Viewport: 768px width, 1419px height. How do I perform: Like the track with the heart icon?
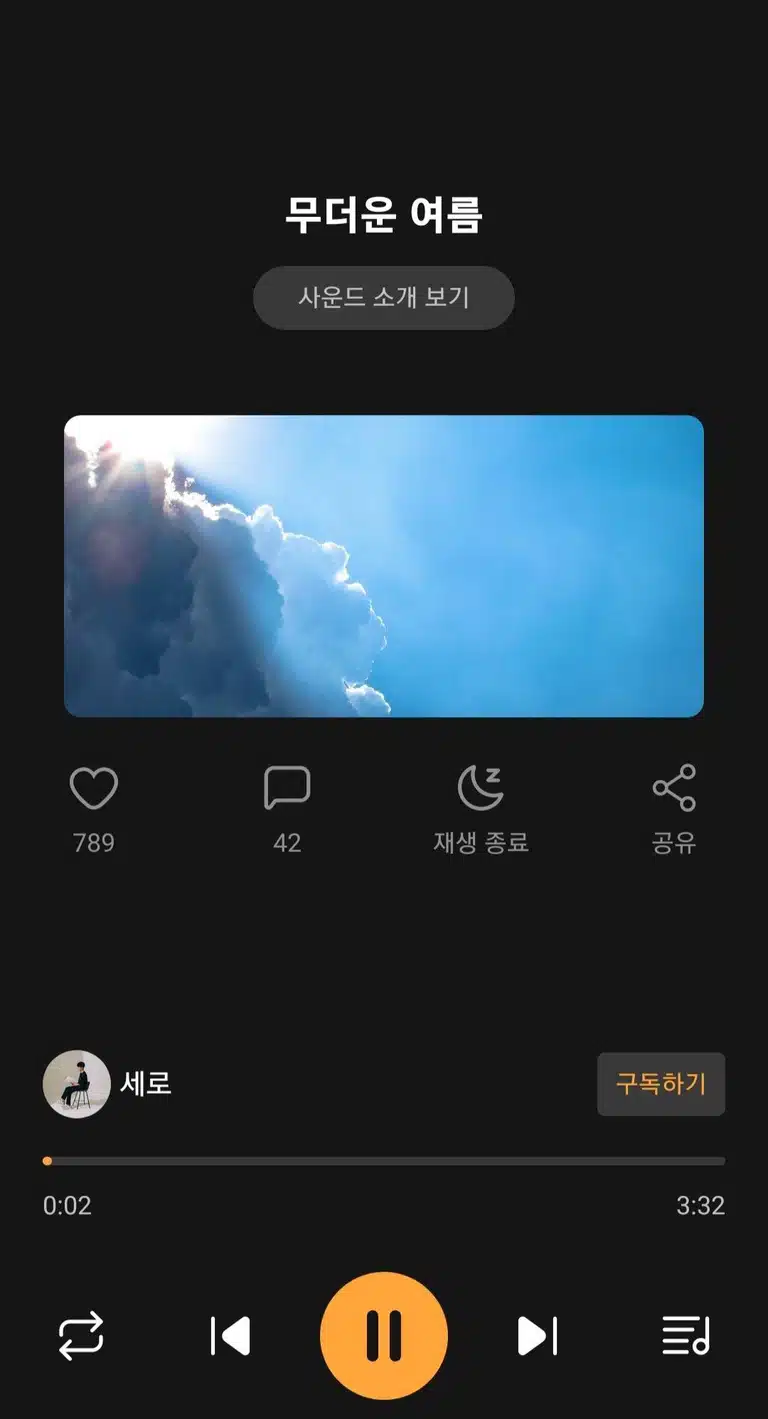pos(94,789)
